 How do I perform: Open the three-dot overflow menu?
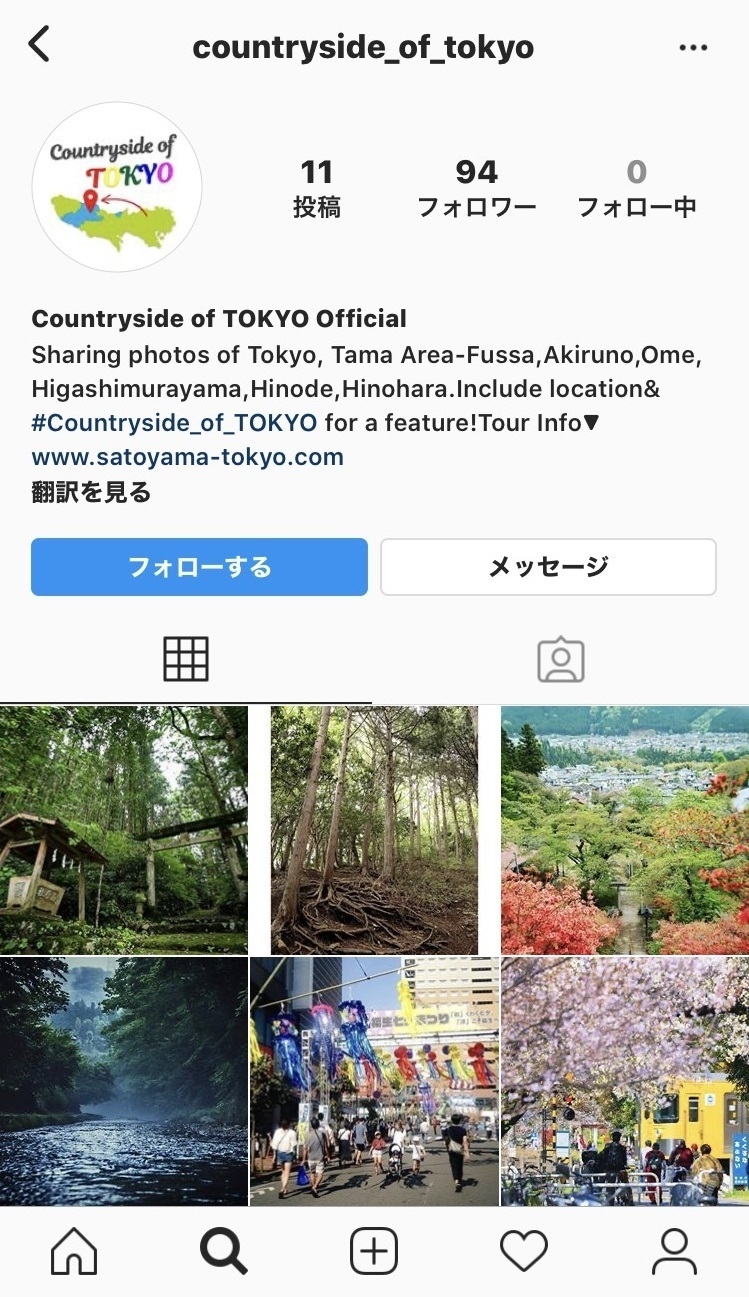[693, 48]
